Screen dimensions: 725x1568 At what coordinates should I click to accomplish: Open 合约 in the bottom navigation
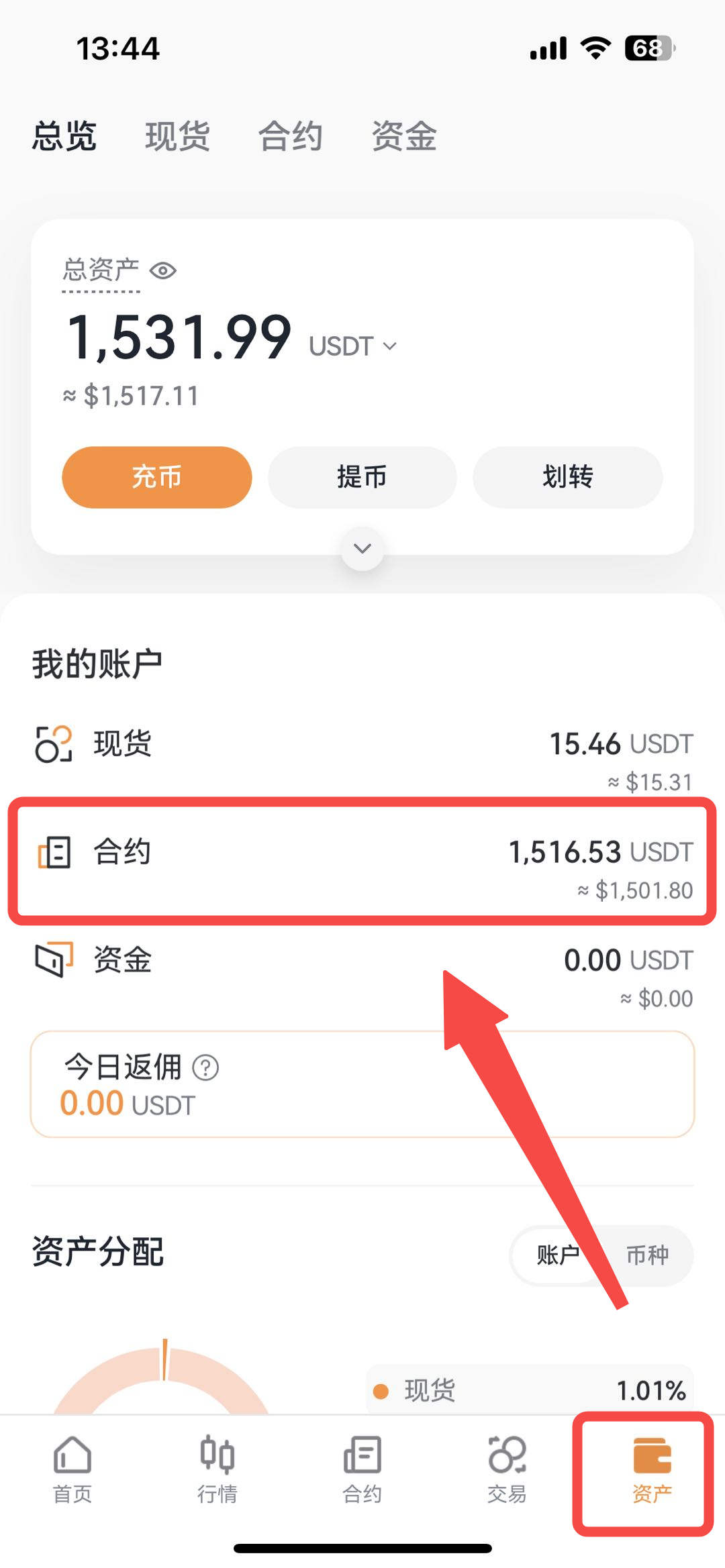(362, 1469)
